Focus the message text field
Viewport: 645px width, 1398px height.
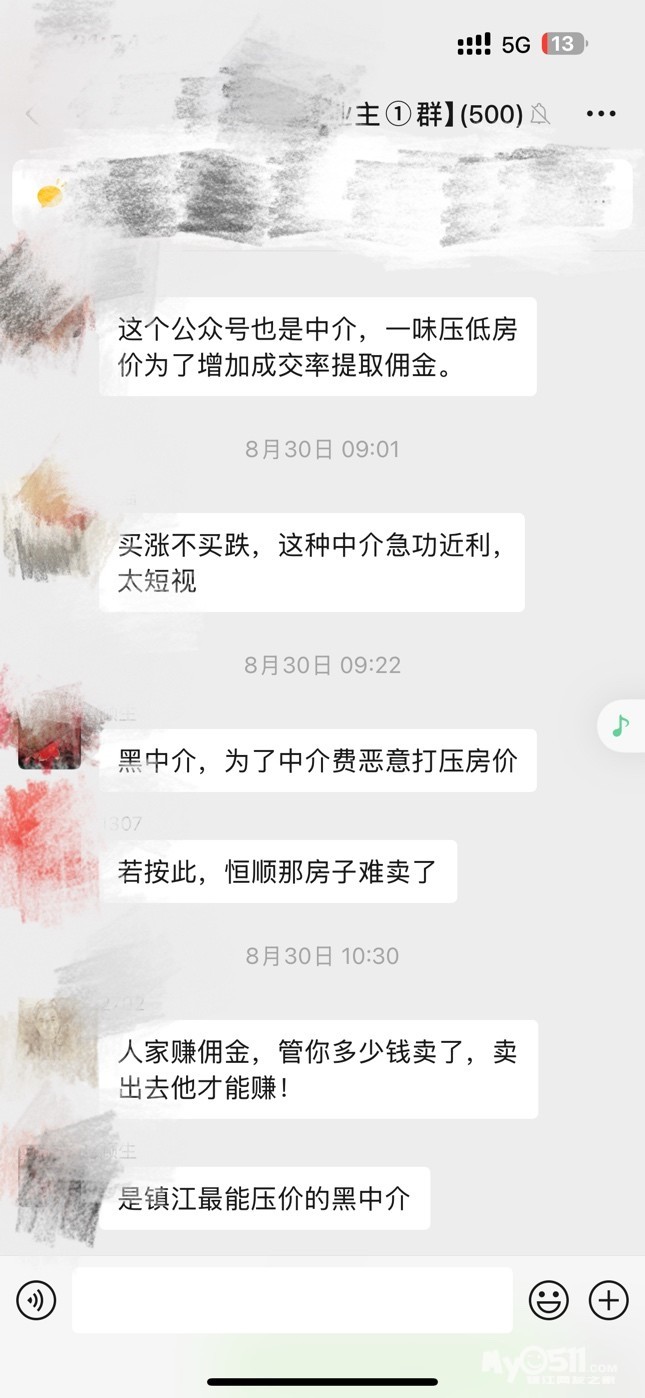point(292,1300)
